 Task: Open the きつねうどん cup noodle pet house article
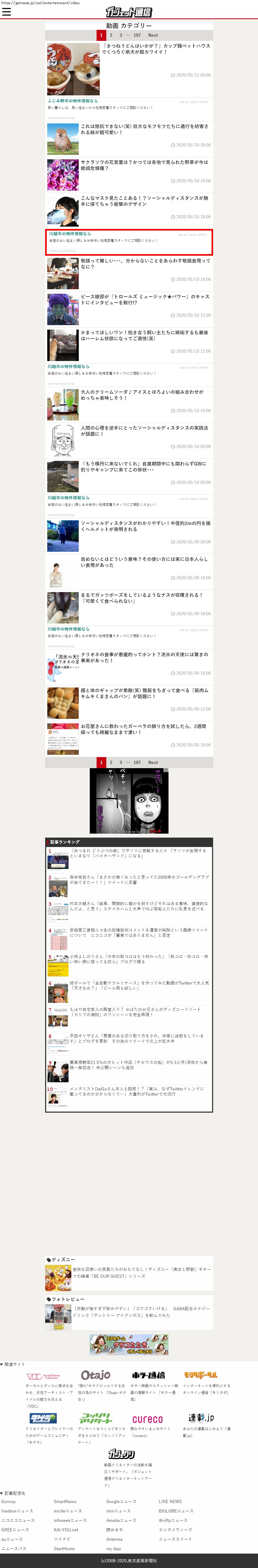(x=156, y=48)
